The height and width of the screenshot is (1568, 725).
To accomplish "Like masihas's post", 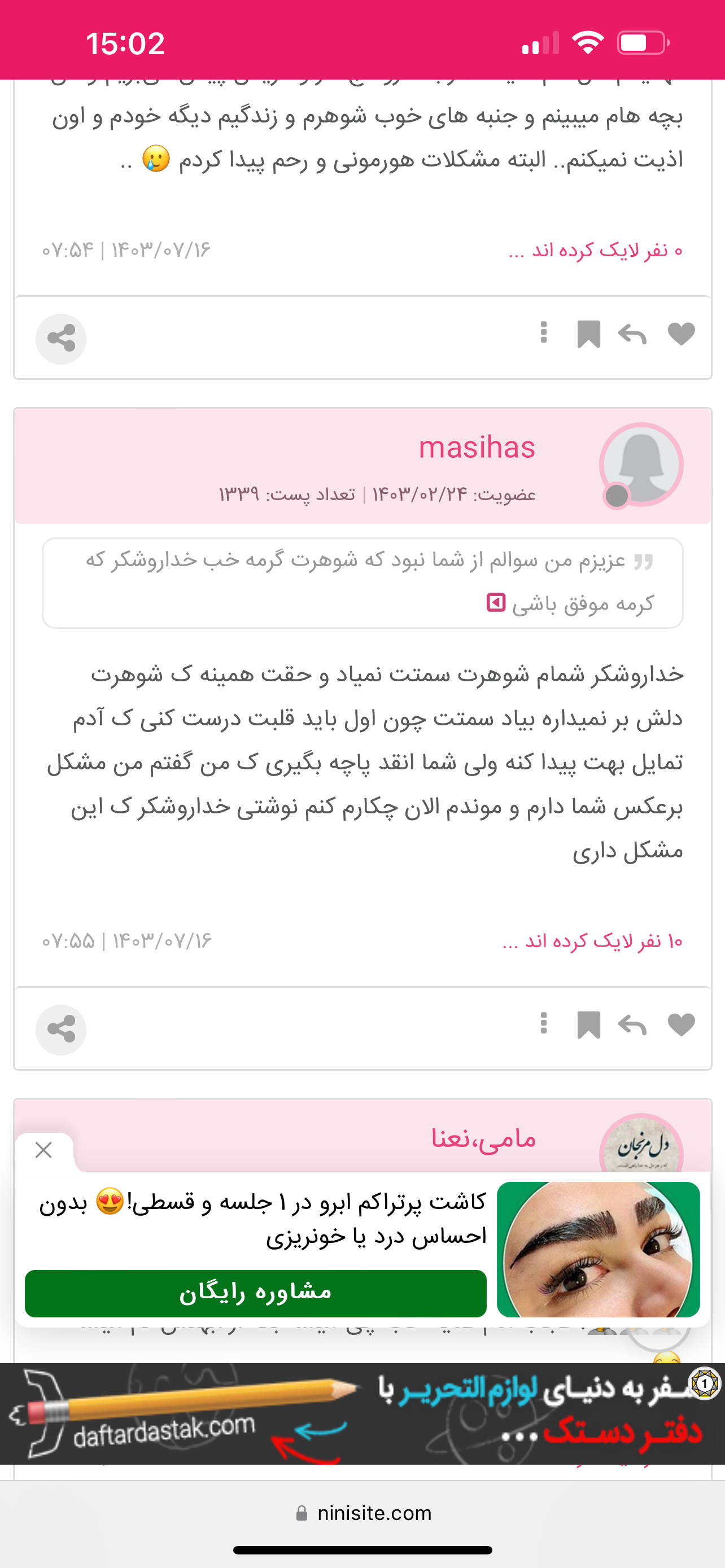I will pyautogui.click(x=680, y=1025).
